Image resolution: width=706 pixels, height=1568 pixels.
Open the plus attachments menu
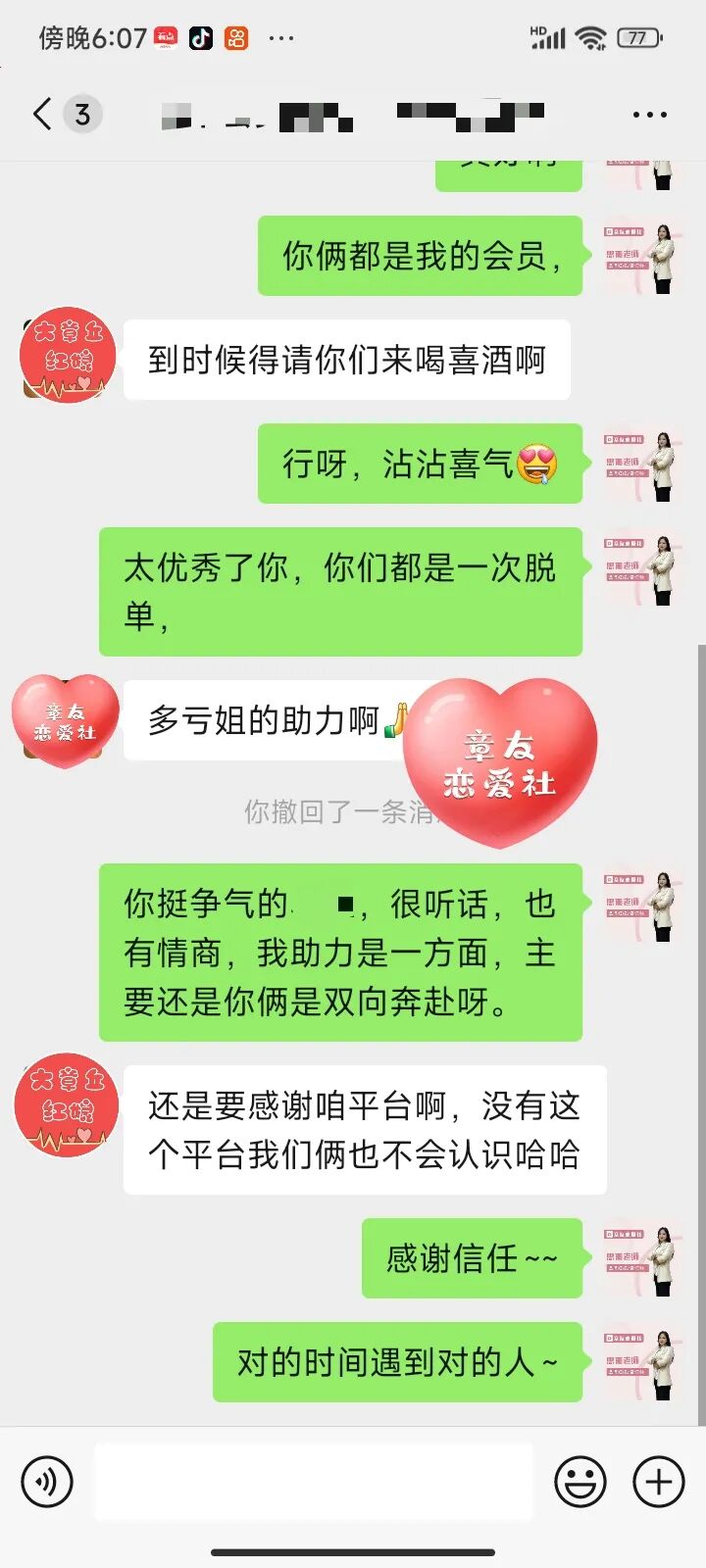click(658, 1481)
